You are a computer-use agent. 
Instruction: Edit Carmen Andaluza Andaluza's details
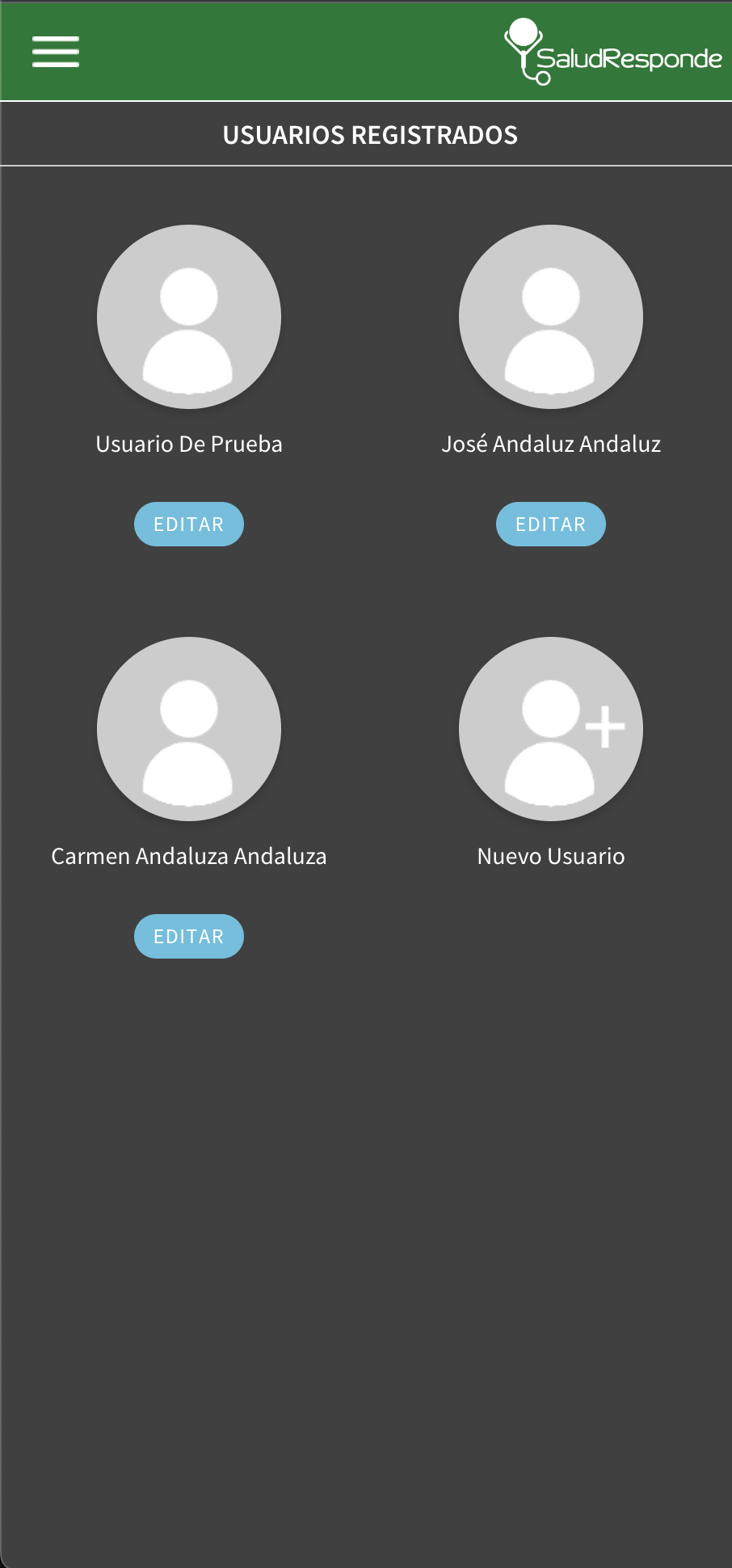[x=189, y=936]
